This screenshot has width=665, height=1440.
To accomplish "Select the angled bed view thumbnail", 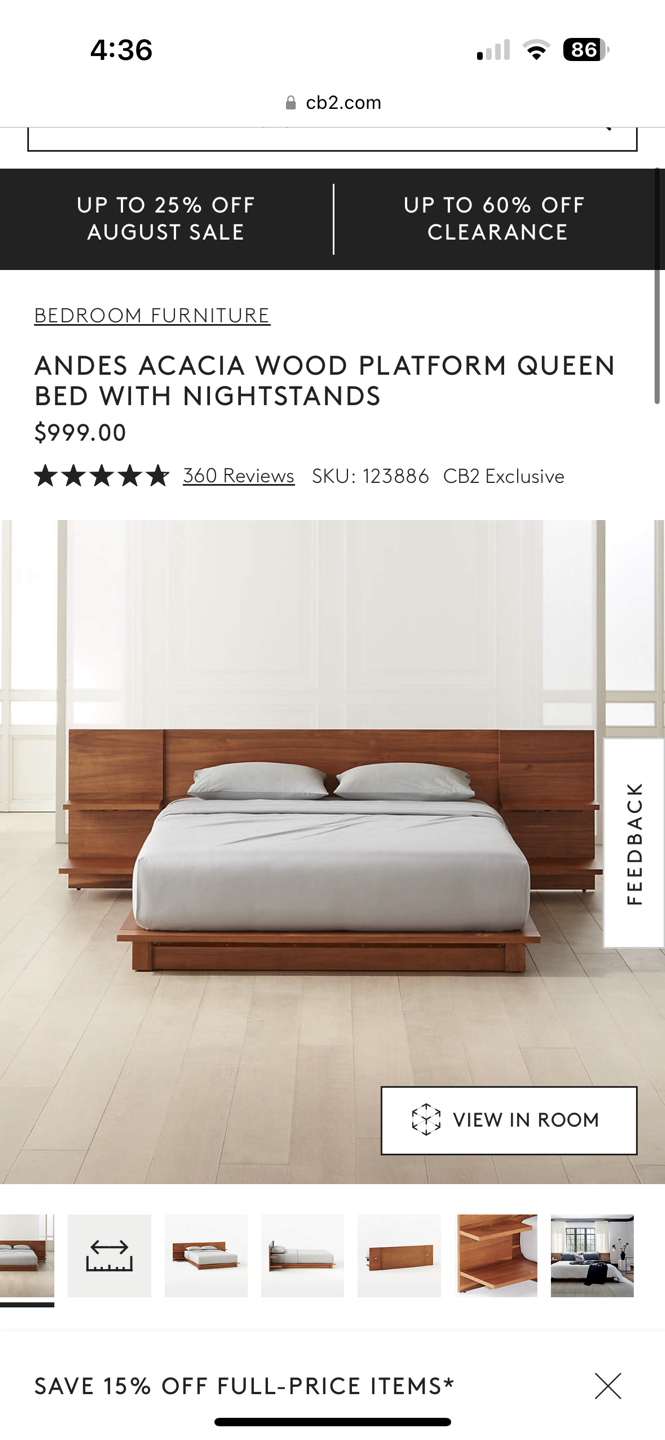I will (x=206, y=1256).
